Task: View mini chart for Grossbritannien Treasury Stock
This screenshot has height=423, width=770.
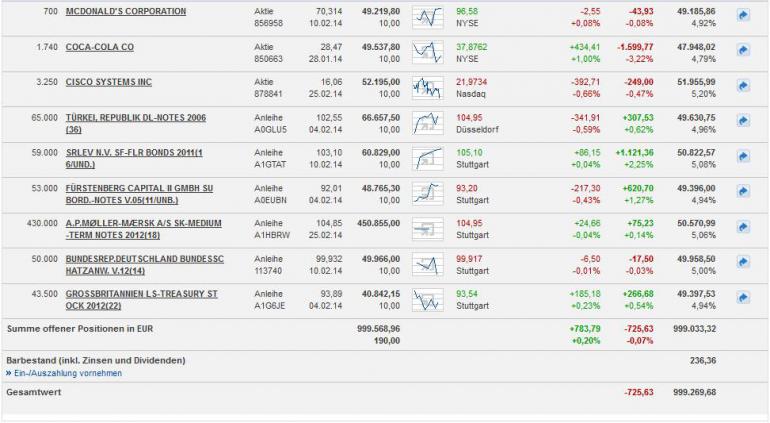Action: [429, 297]
